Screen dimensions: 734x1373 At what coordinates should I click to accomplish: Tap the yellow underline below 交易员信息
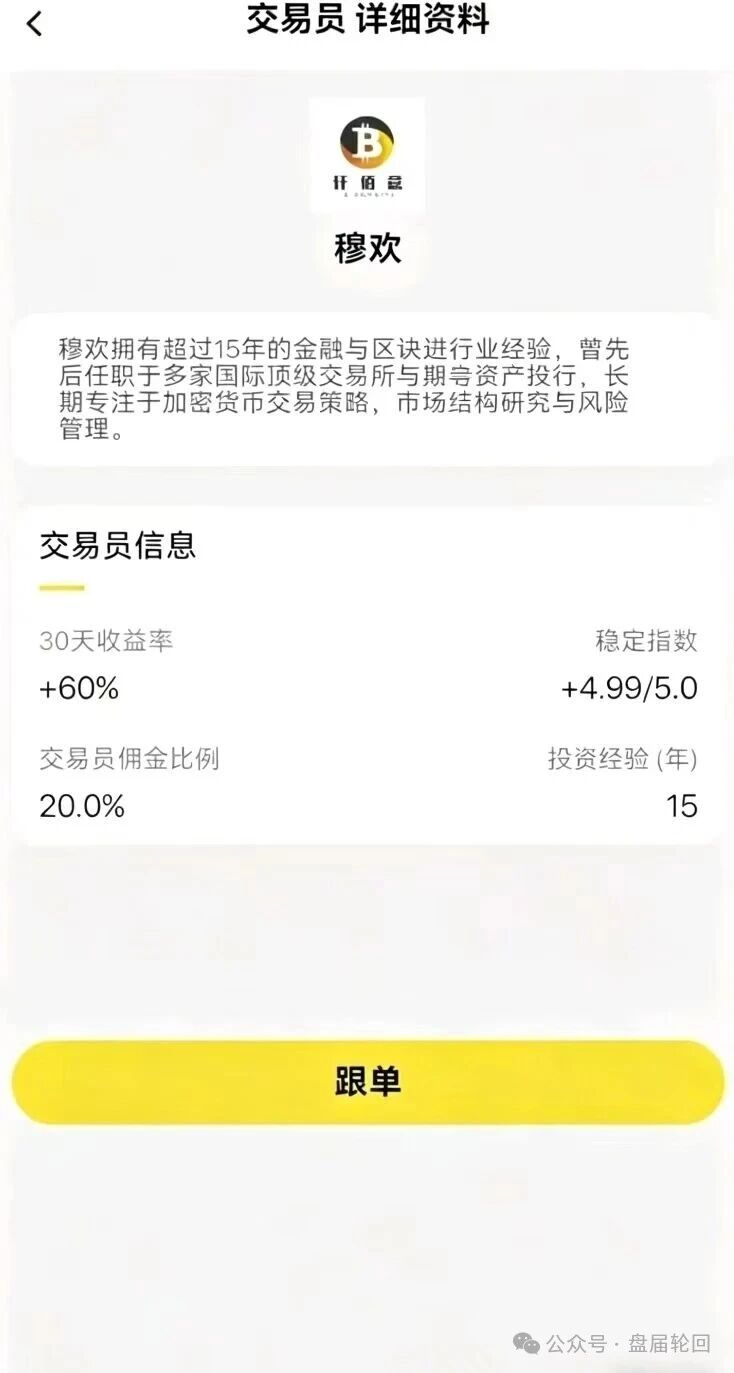tap(58, 588)
